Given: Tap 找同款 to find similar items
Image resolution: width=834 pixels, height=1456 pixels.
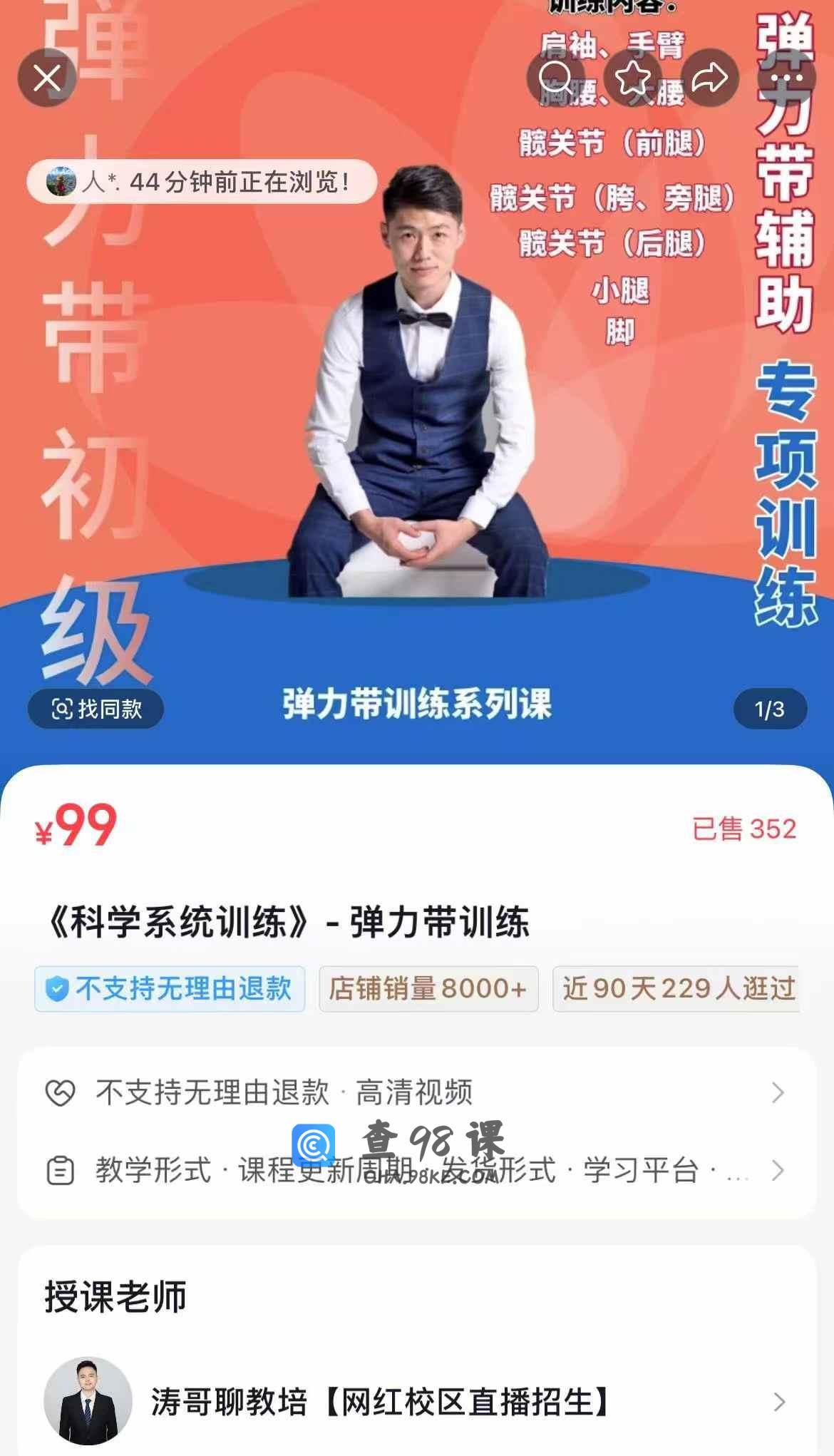Looking at the screenshot, I should [96, 709].
